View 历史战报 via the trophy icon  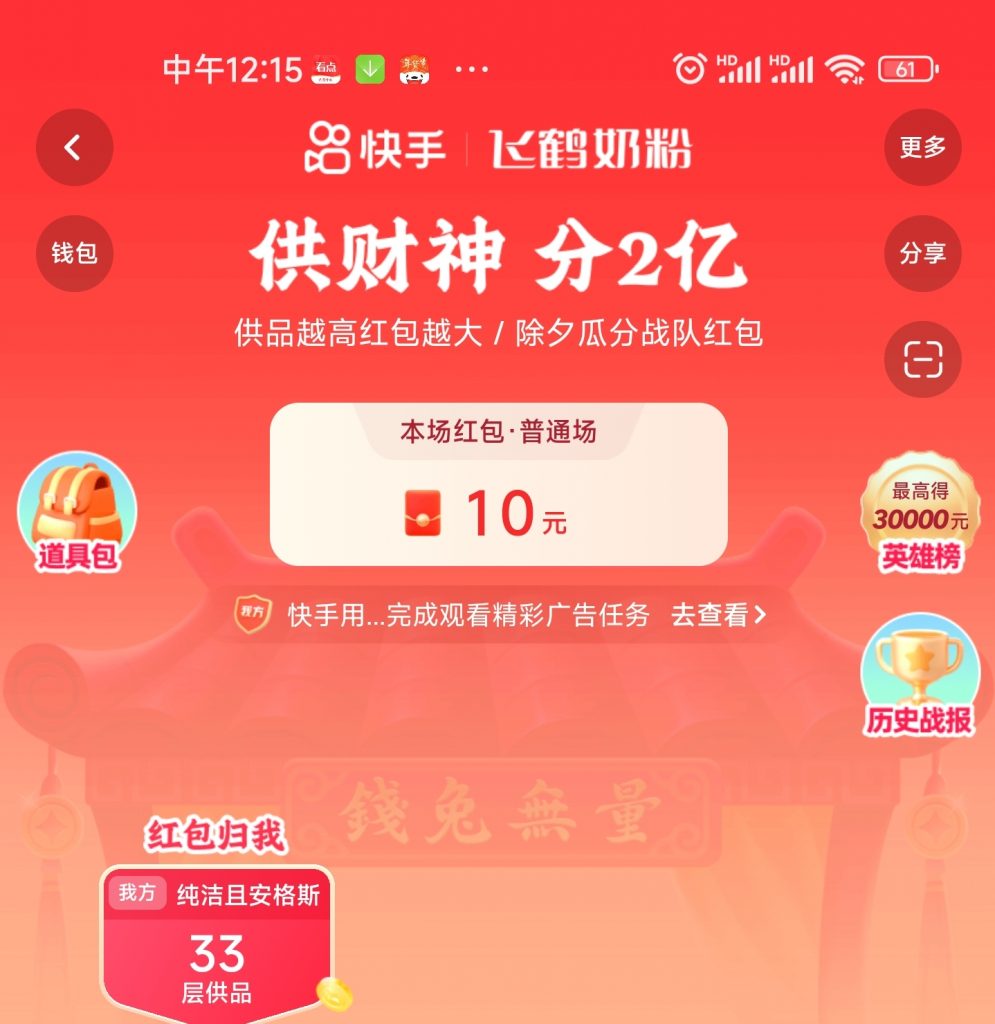(x=919, y=672)
